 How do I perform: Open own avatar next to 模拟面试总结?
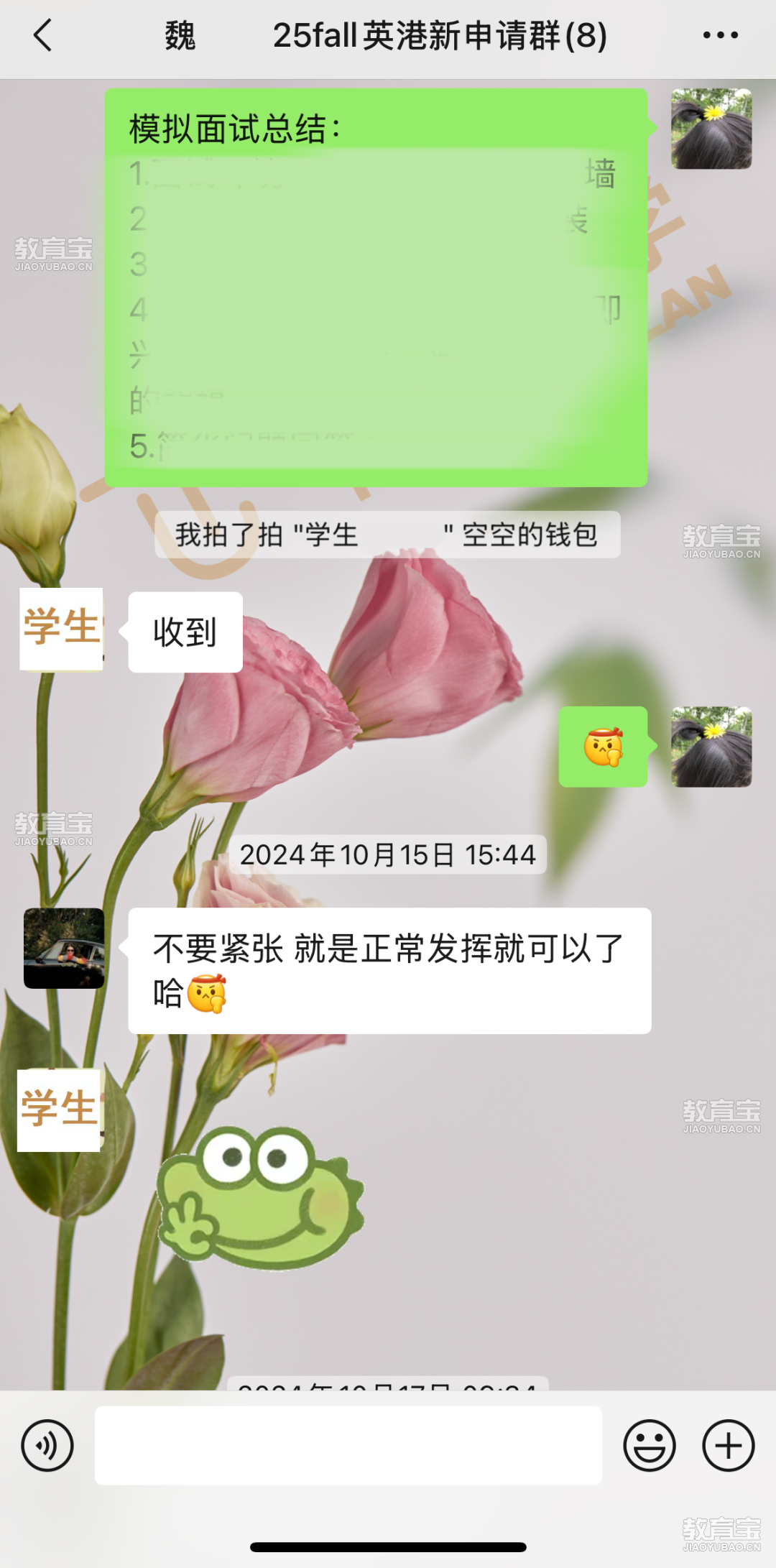[711, 129]
